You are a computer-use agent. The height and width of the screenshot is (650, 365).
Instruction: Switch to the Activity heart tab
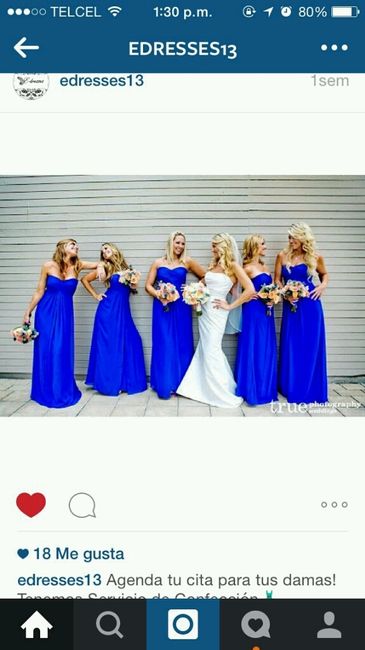click(x=256, y=624)
